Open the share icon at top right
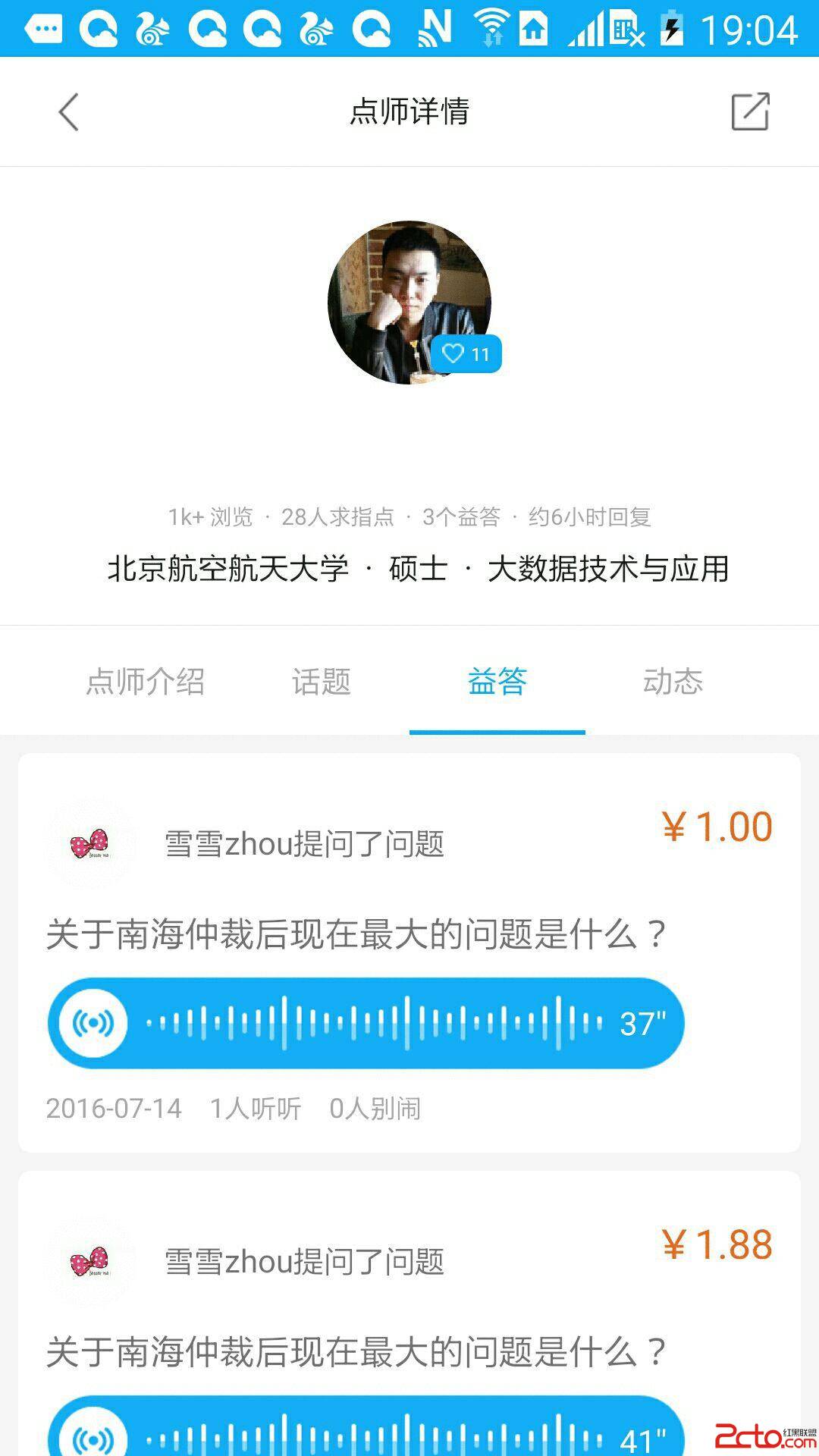The height and width of the screenshot is (1456, 819). [749, 111]
